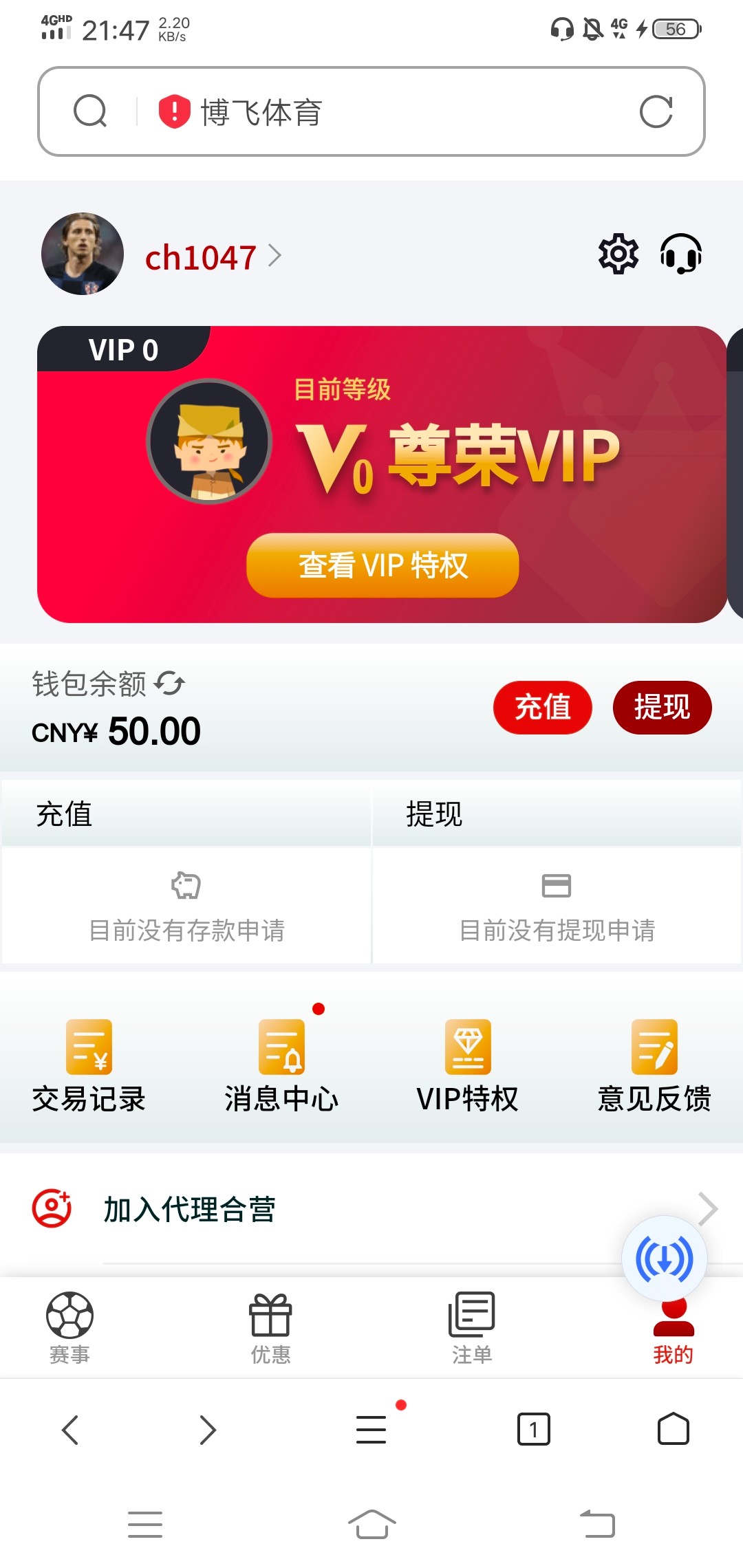Switch to the 优惠 tab
Viewport: 743px width, 1568px height.
click(270, 1327)
